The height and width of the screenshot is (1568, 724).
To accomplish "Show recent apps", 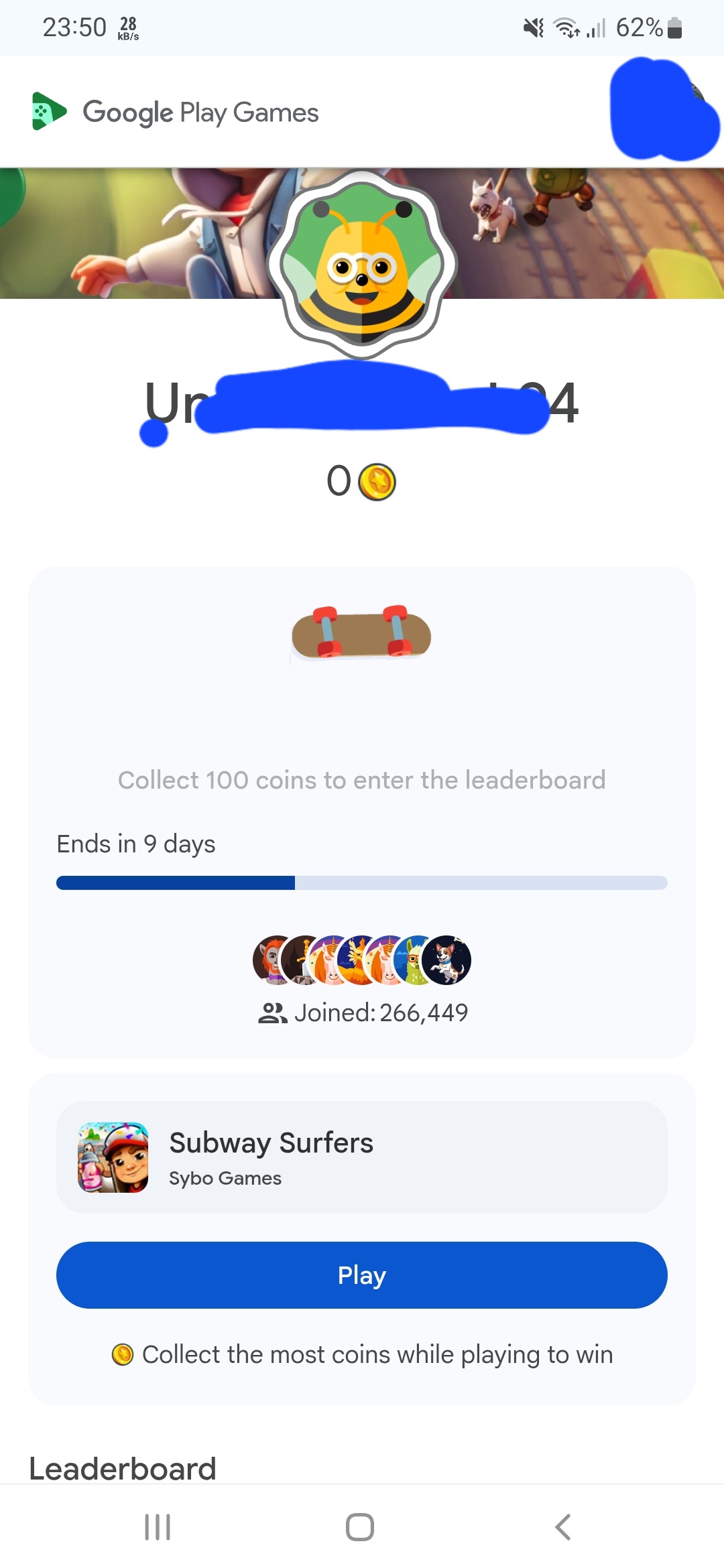I will tap(158, 1527).
